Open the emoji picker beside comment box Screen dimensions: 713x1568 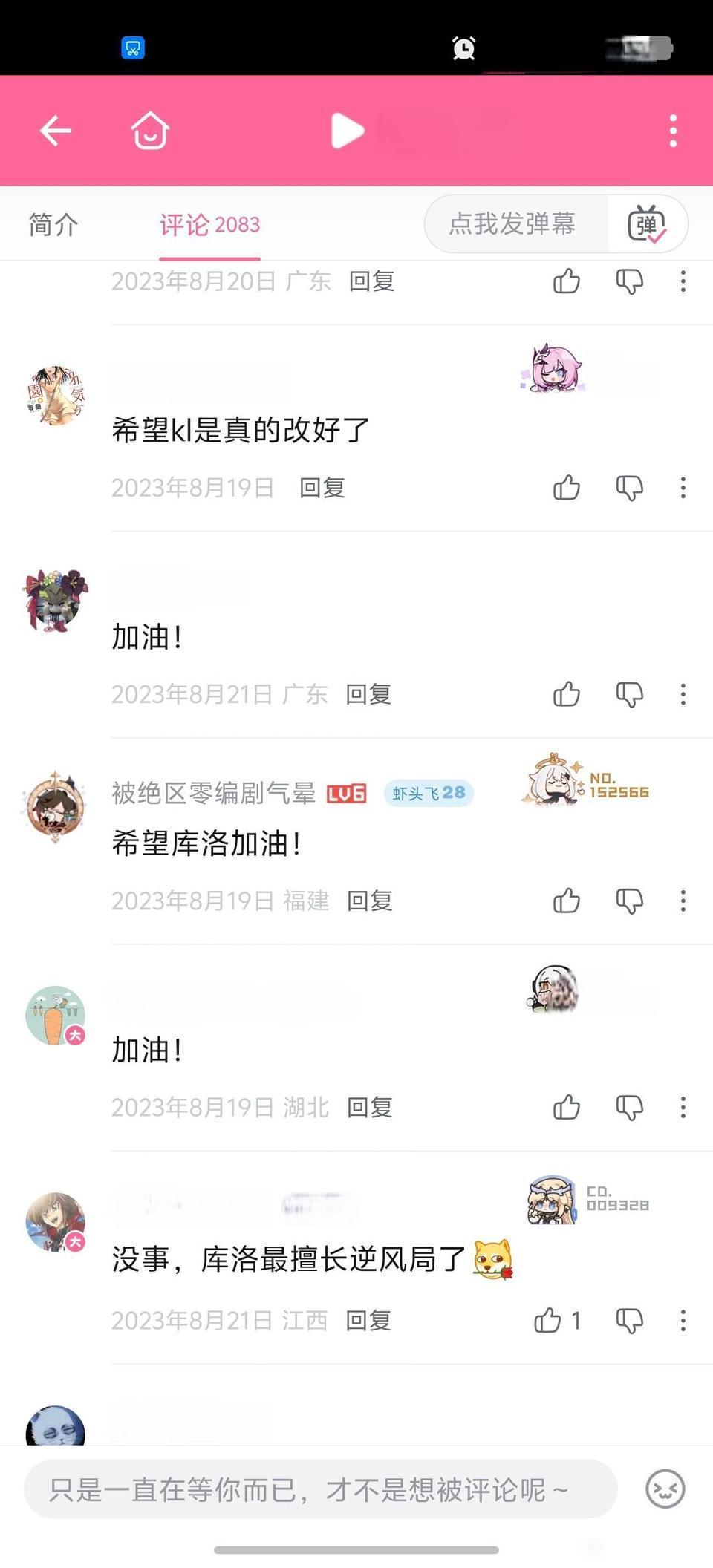pyautogui.click(x=665, y=1489)
